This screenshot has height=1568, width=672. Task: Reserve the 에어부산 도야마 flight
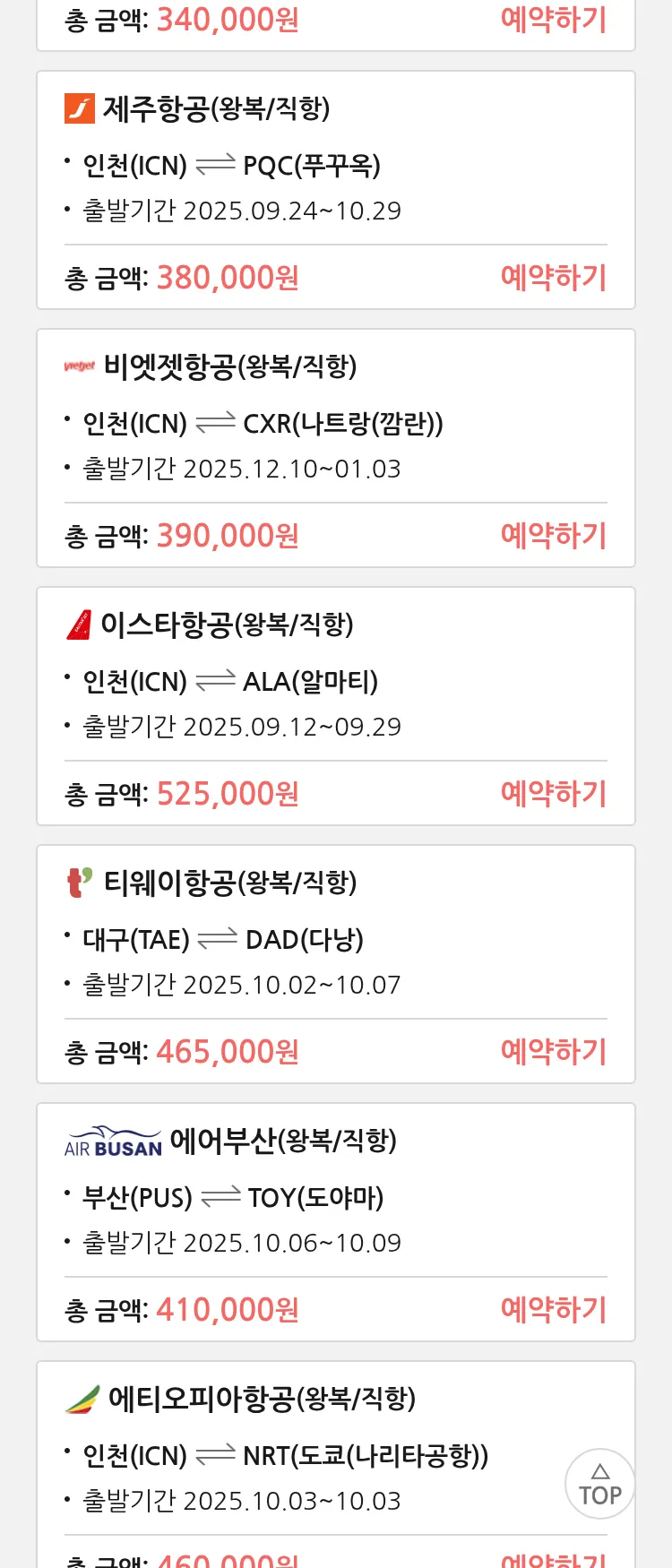(x=554, y=1310)
